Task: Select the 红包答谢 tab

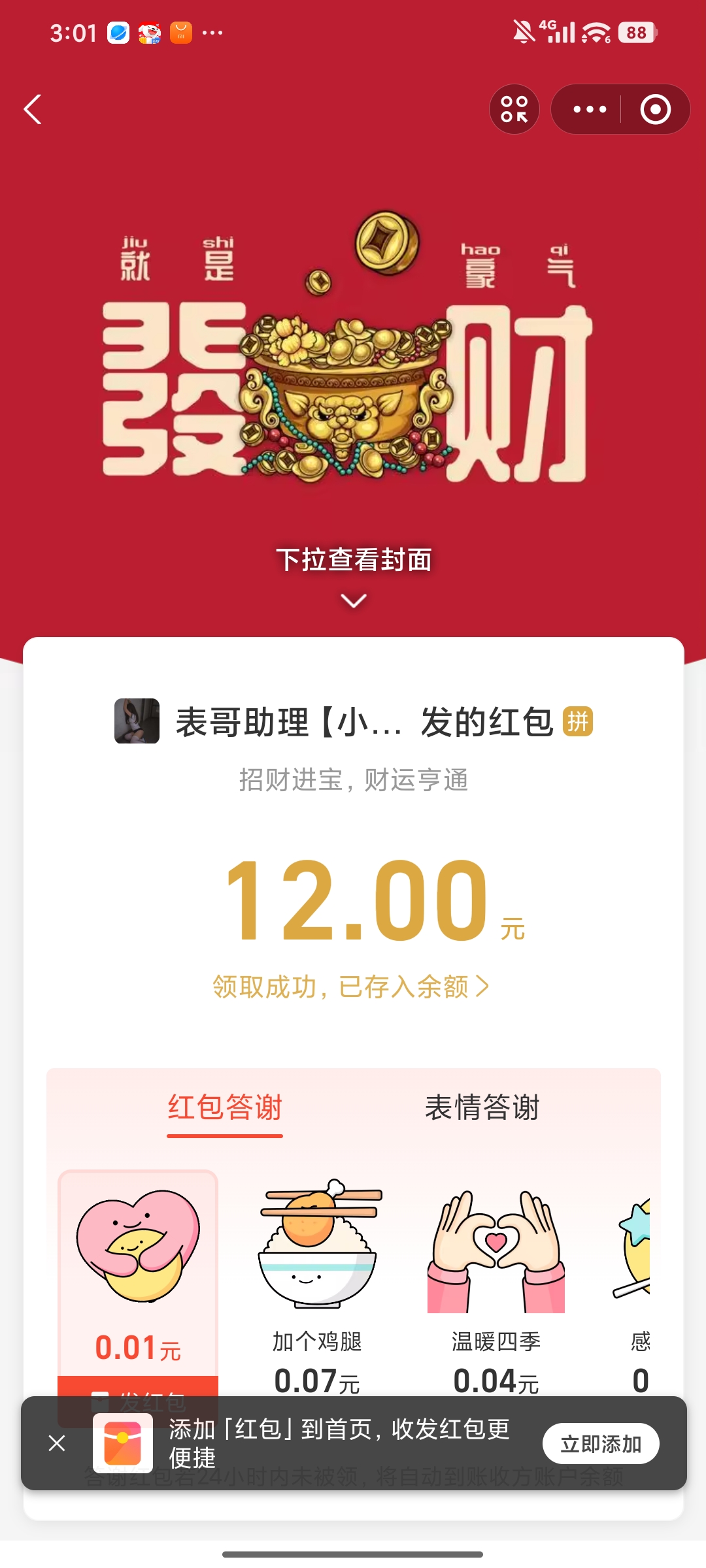Action: click(224, 1108)
